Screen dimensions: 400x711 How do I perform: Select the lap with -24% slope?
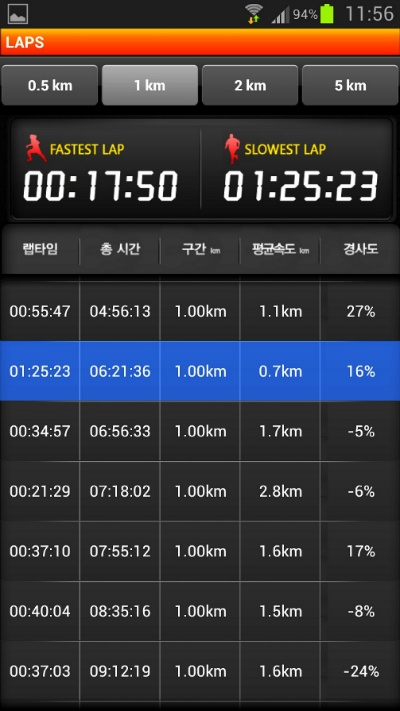tap(200, 671)
